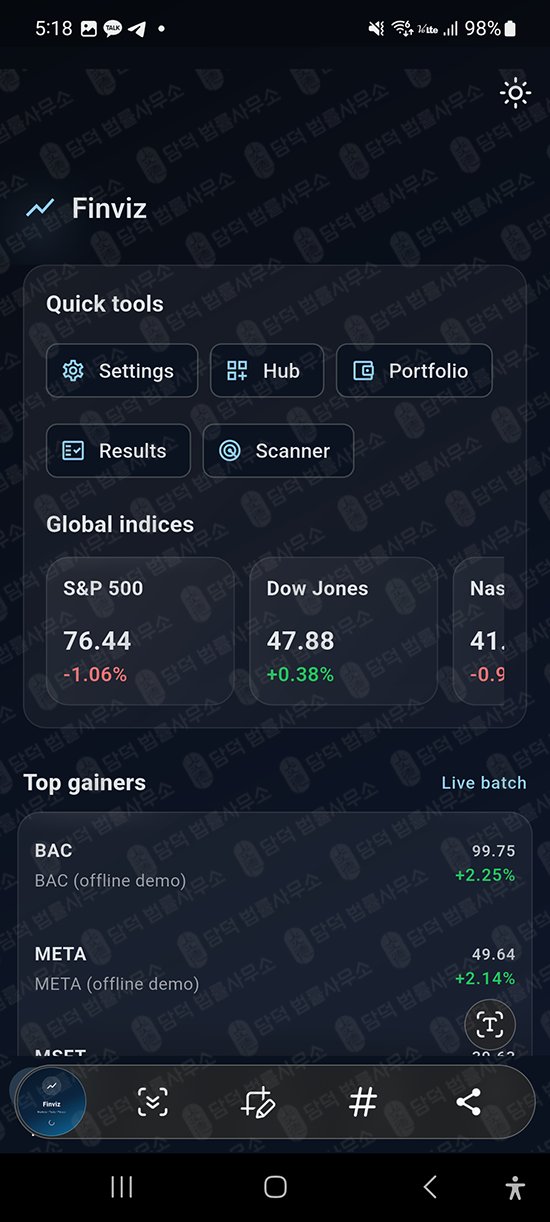The image size is (550, 1222).
Task: Open the screenshot preview thumbnail
Action: [x=51, y=1102]
